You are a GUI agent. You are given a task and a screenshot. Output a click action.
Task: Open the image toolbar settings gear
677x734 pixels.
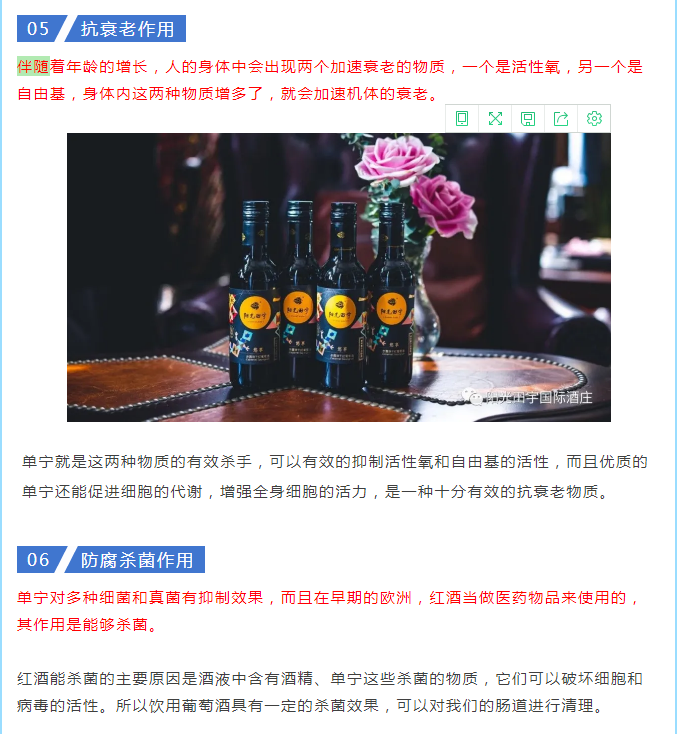coord(594,119)
